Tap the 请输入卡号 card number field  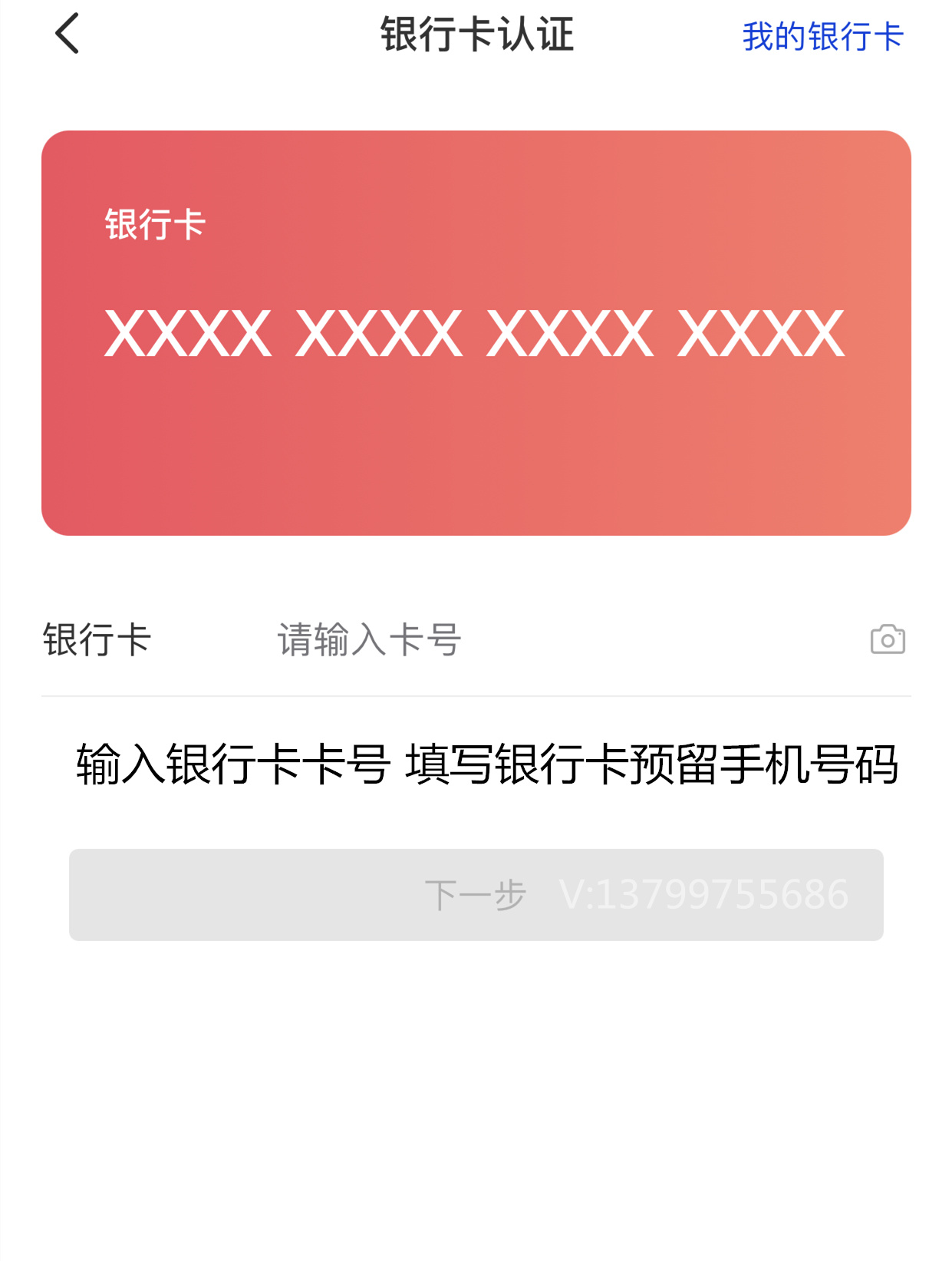537,639
